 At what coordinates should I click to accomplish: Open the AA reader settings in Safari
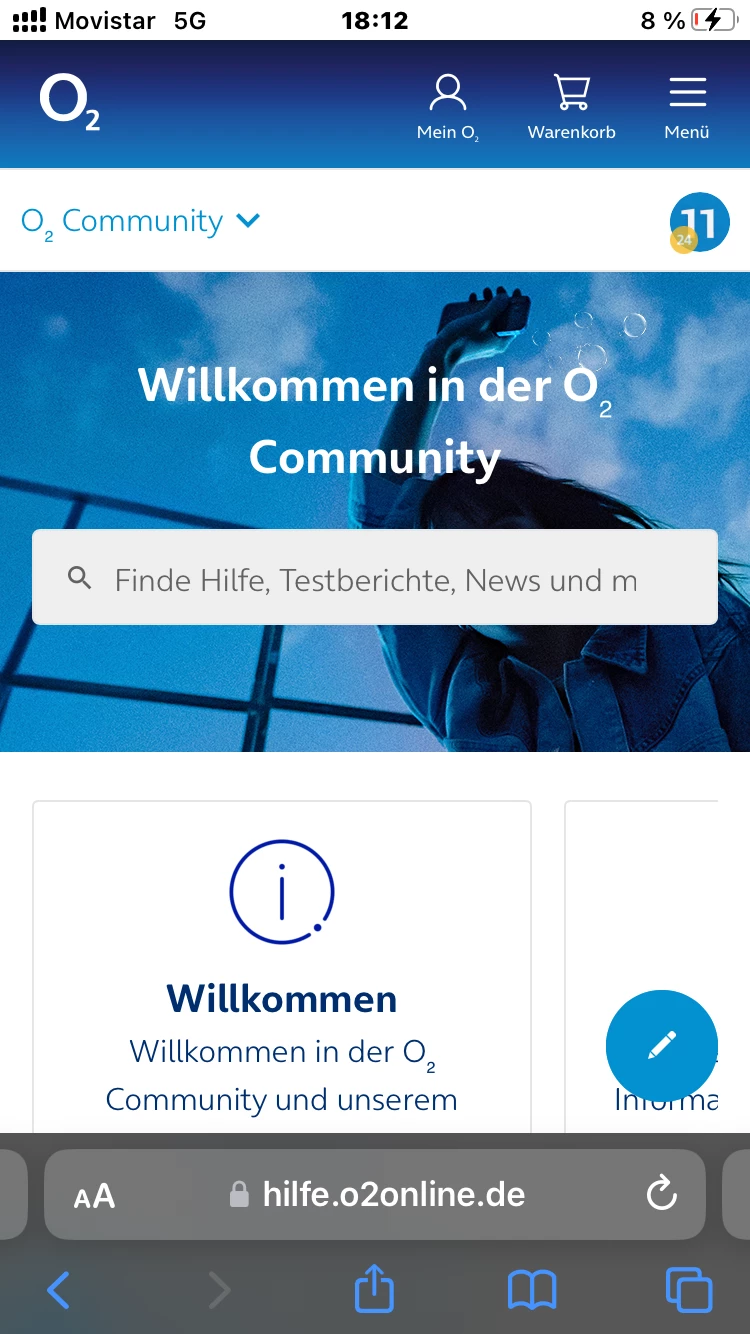[94, 1195]
